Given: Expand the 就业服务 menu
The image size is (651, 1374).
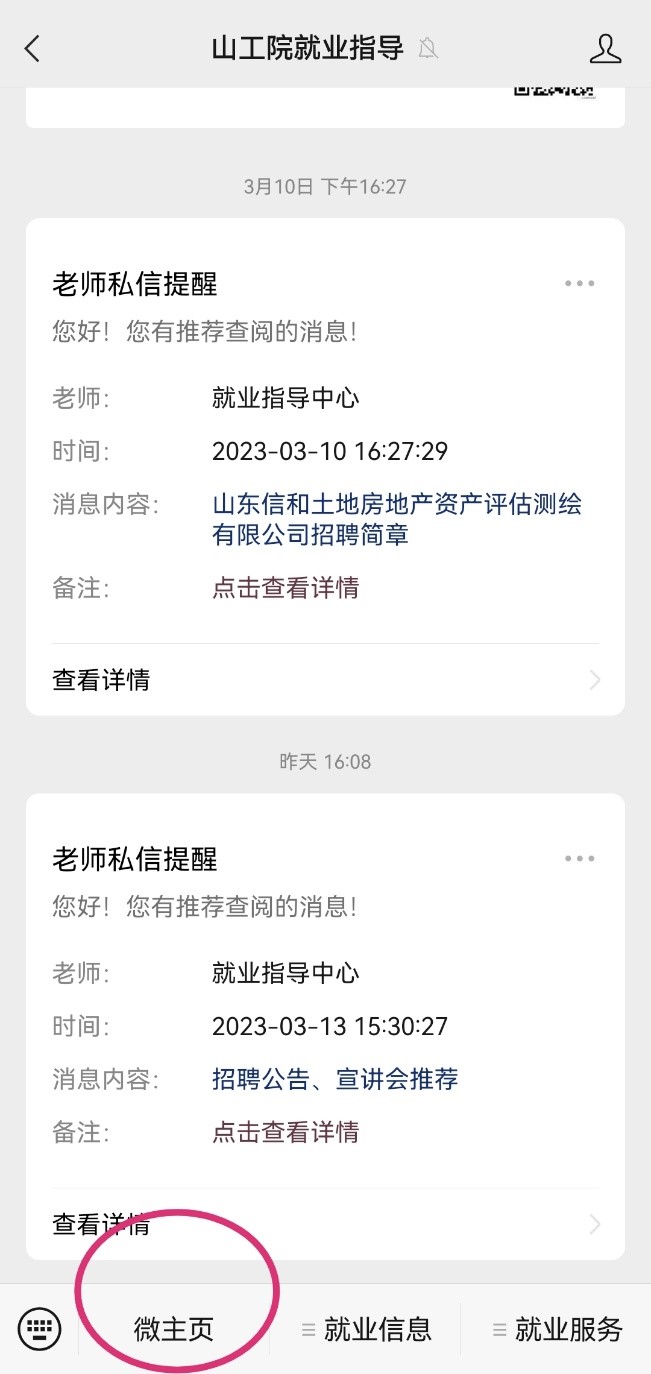Looking at the screenshot, I should [557, 1329].
